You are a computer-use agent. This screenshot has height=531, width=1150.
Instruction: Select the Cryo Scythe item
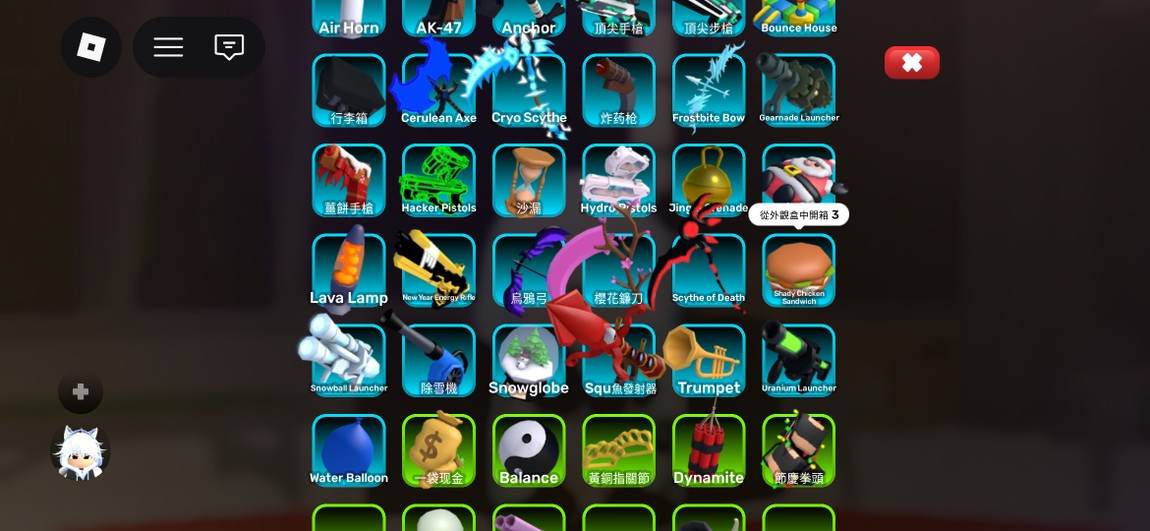pos(528,90)
